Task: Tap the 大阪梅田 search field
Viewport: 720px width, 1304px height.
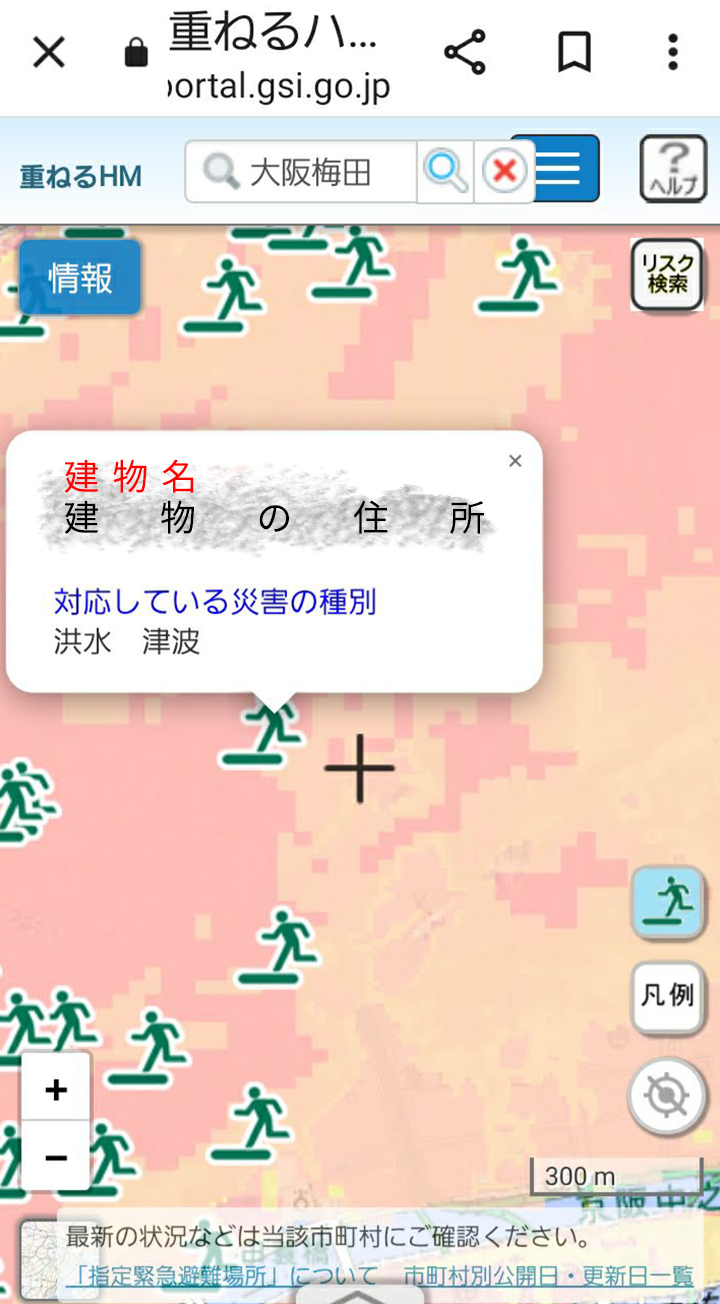Action: [301, 172]
